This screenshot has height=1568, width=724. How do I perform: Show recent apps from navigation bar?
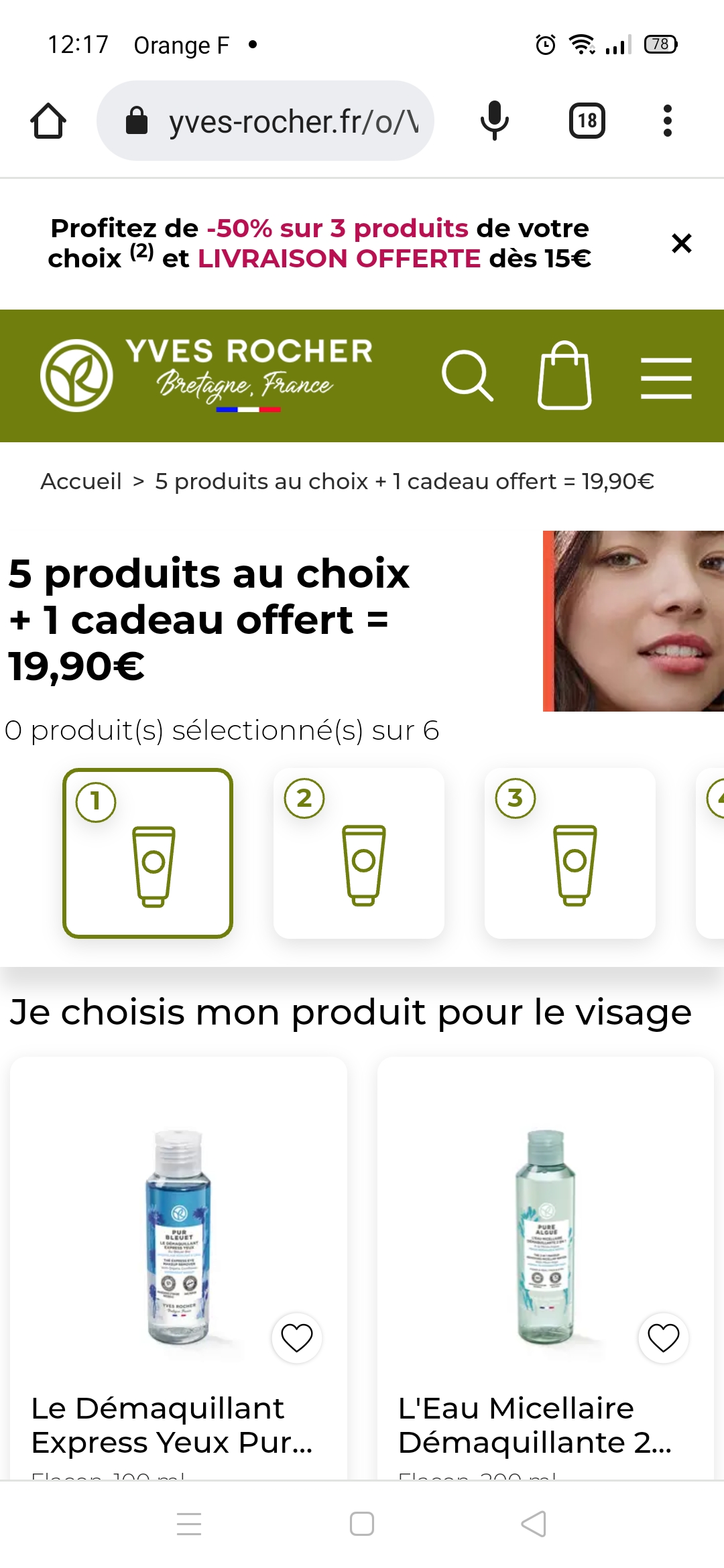[189, 1524]
